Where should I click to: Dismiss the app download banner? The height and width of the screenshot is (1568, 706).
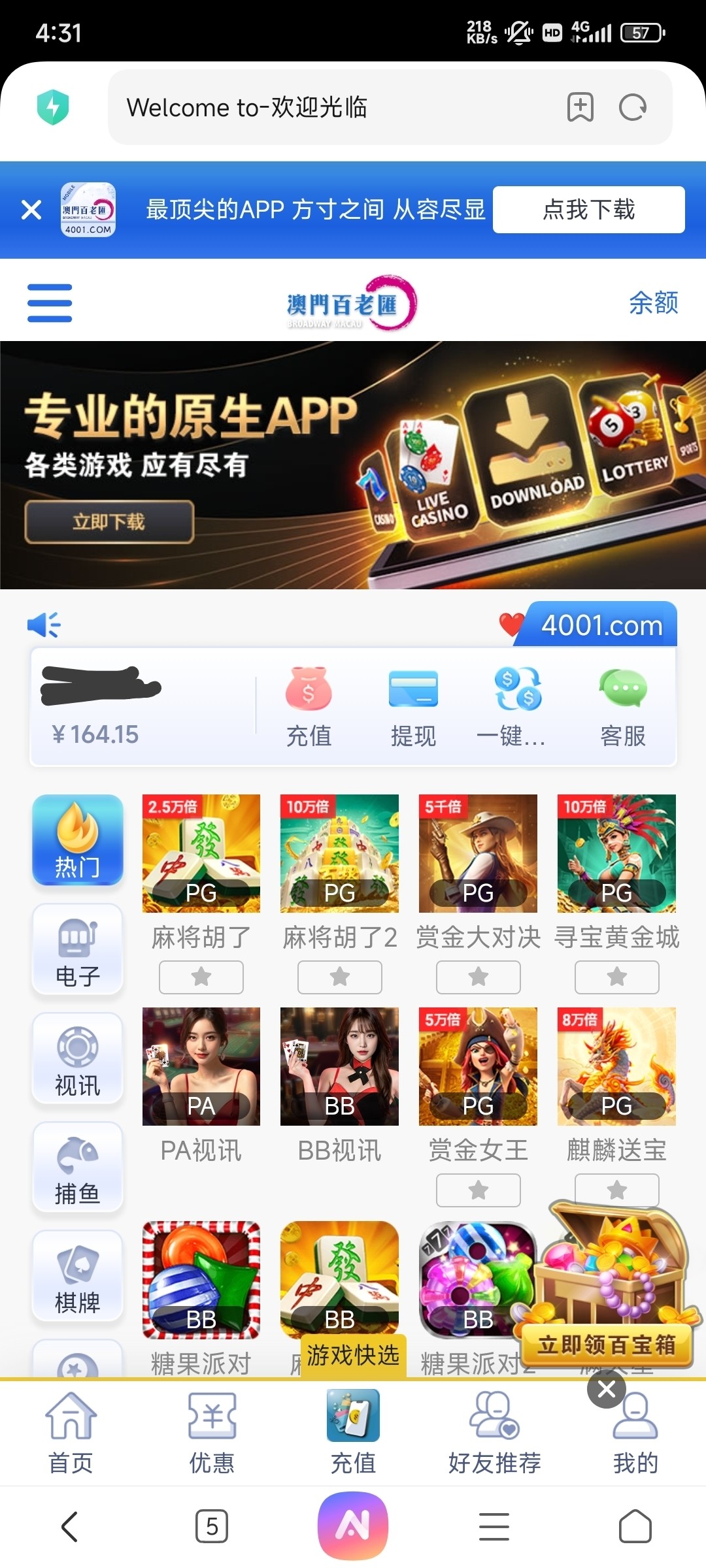[x=31, y=210]
